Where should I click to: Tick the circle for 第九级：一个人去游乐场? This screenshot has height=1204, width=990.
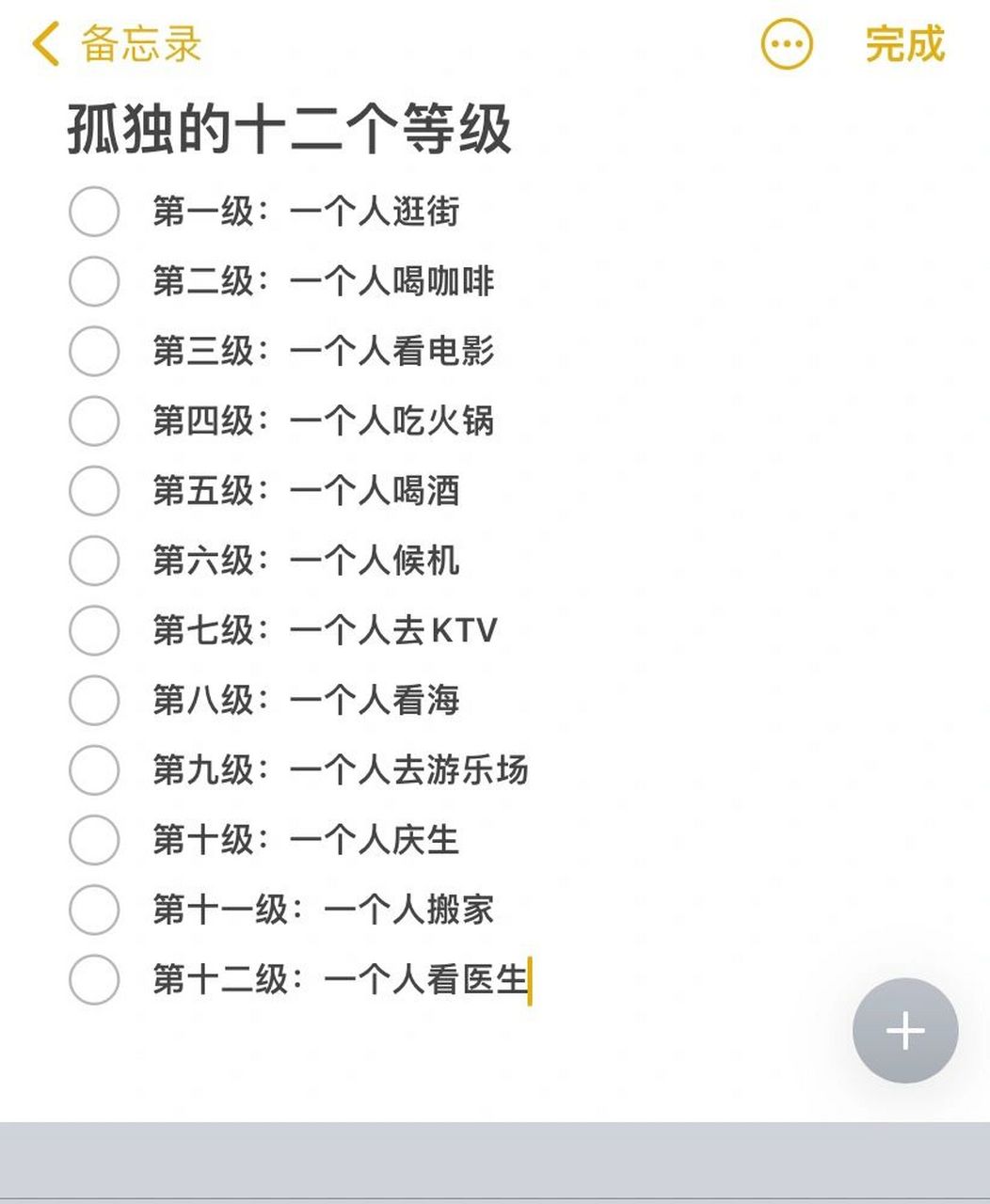(x=95, y=770)
